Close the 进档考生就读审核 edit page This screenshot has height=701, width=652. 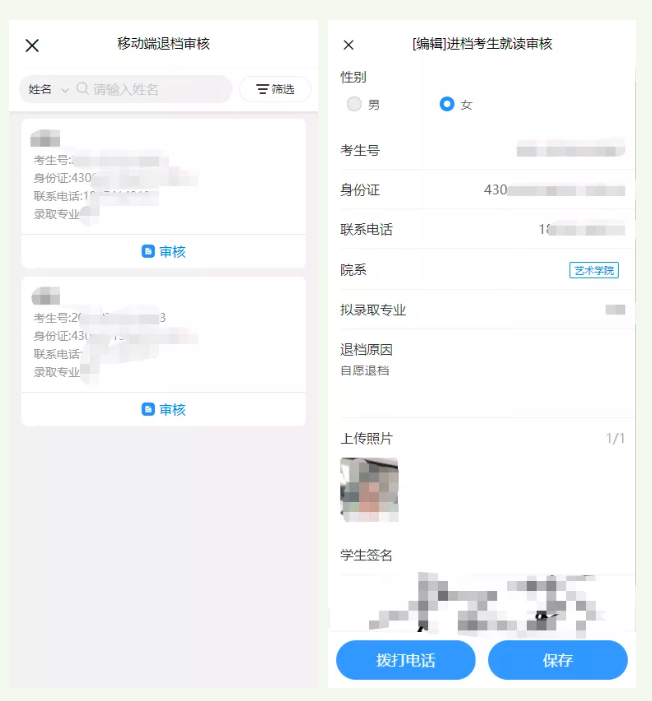(348, 45)
